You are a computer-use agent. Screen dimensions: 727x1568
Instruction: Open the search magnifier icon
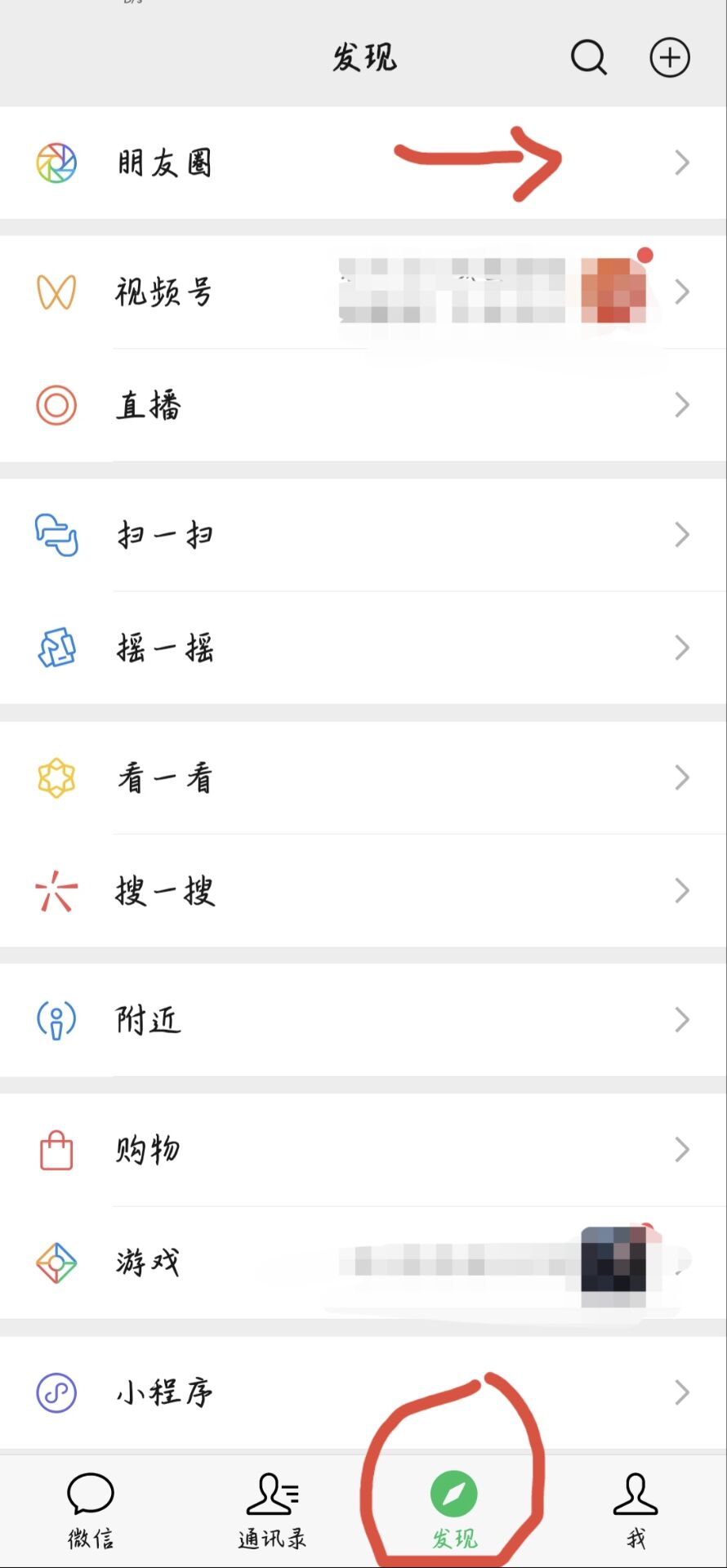coord(588,57)
